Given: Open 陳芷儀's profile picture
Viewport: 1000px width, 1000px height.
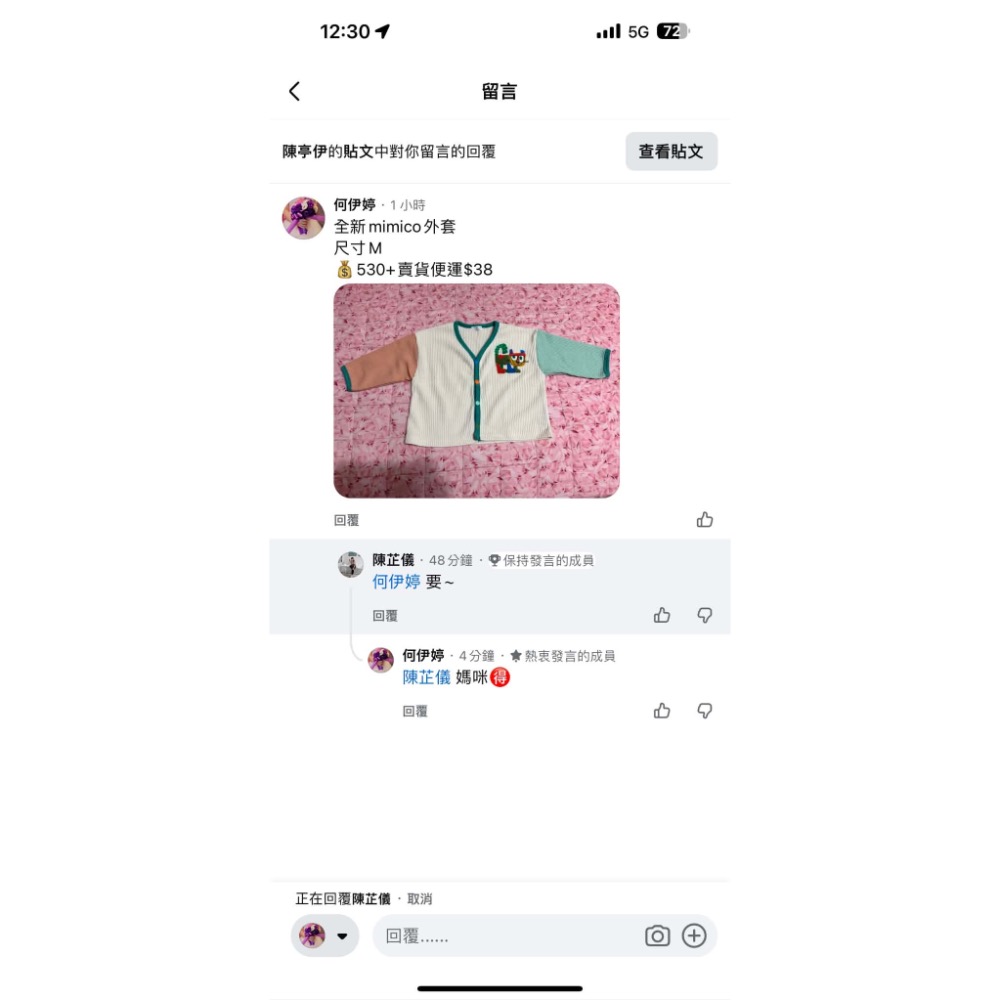Looking at the screenshot, I should point(350,564).
